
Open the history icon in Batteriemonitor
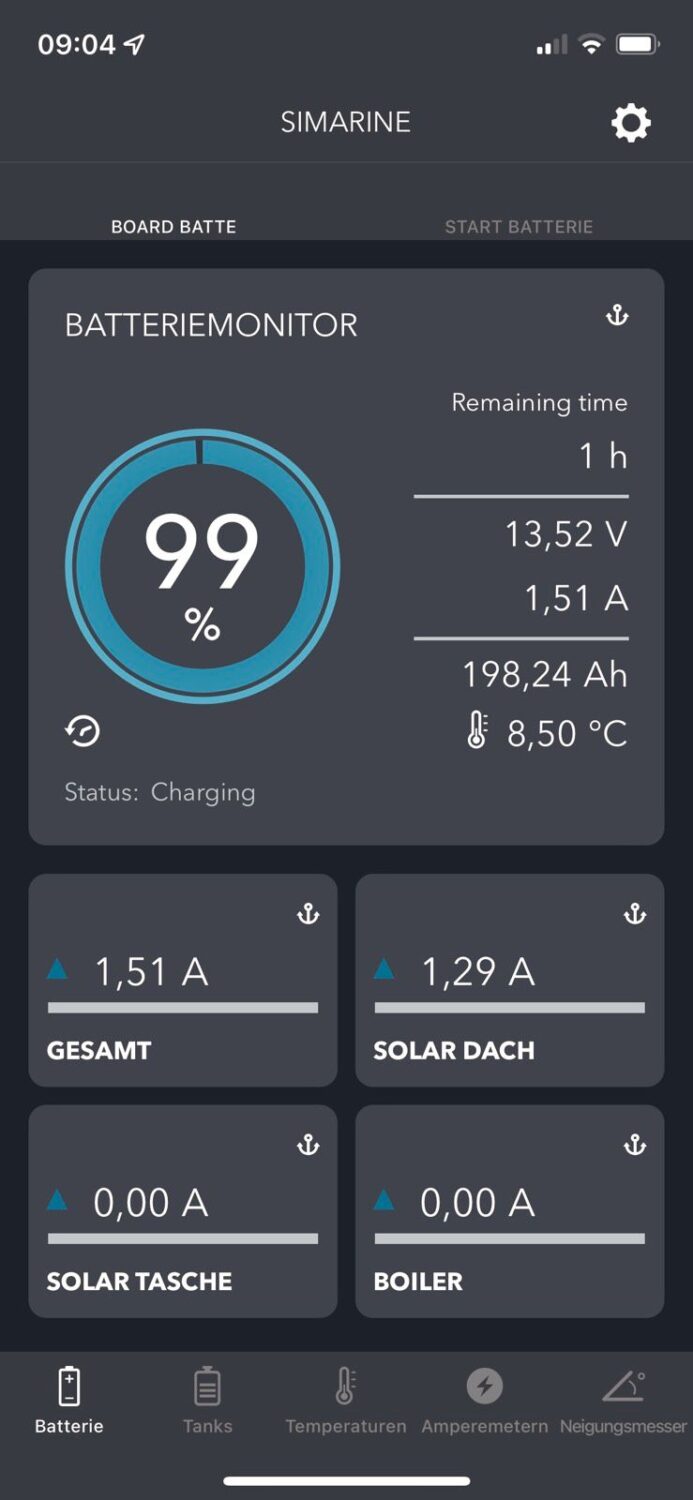[x=83, y=732]
